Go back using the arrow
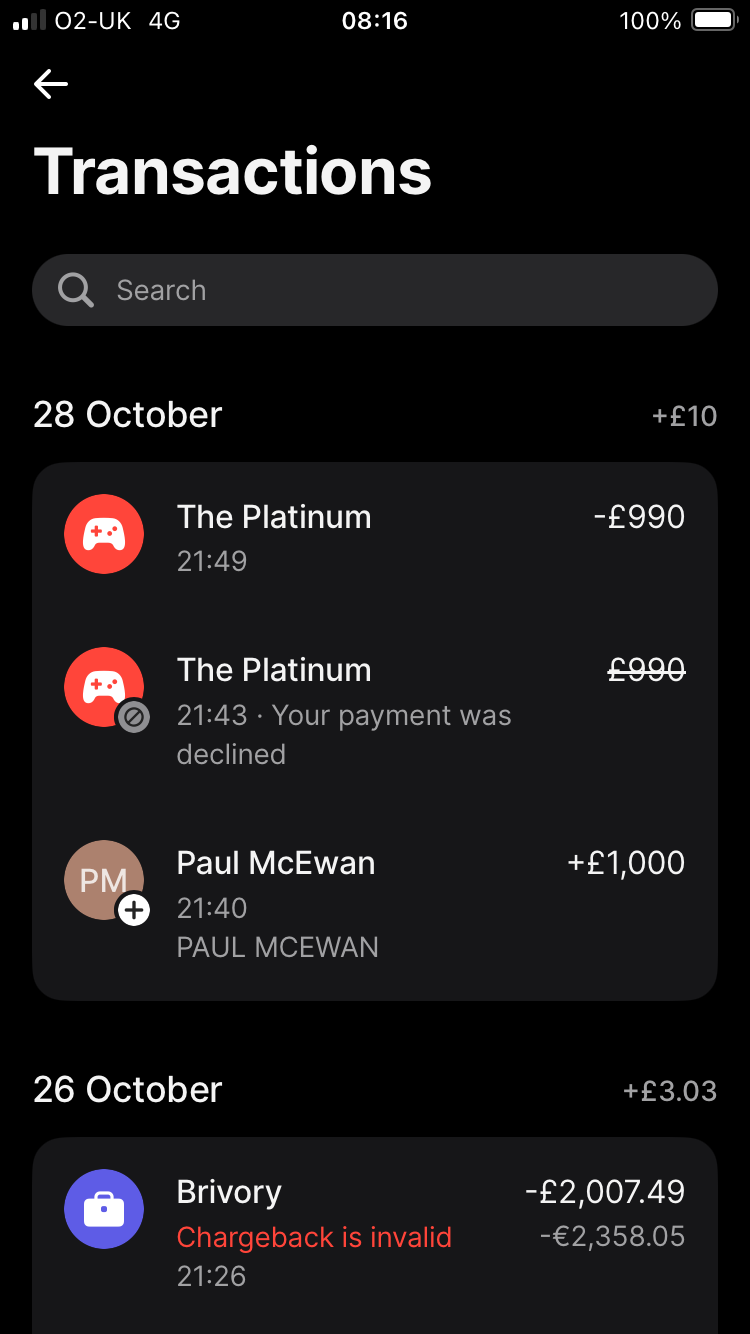The width and height of the screenshot is (750, 1334). (x=51, y=84)
